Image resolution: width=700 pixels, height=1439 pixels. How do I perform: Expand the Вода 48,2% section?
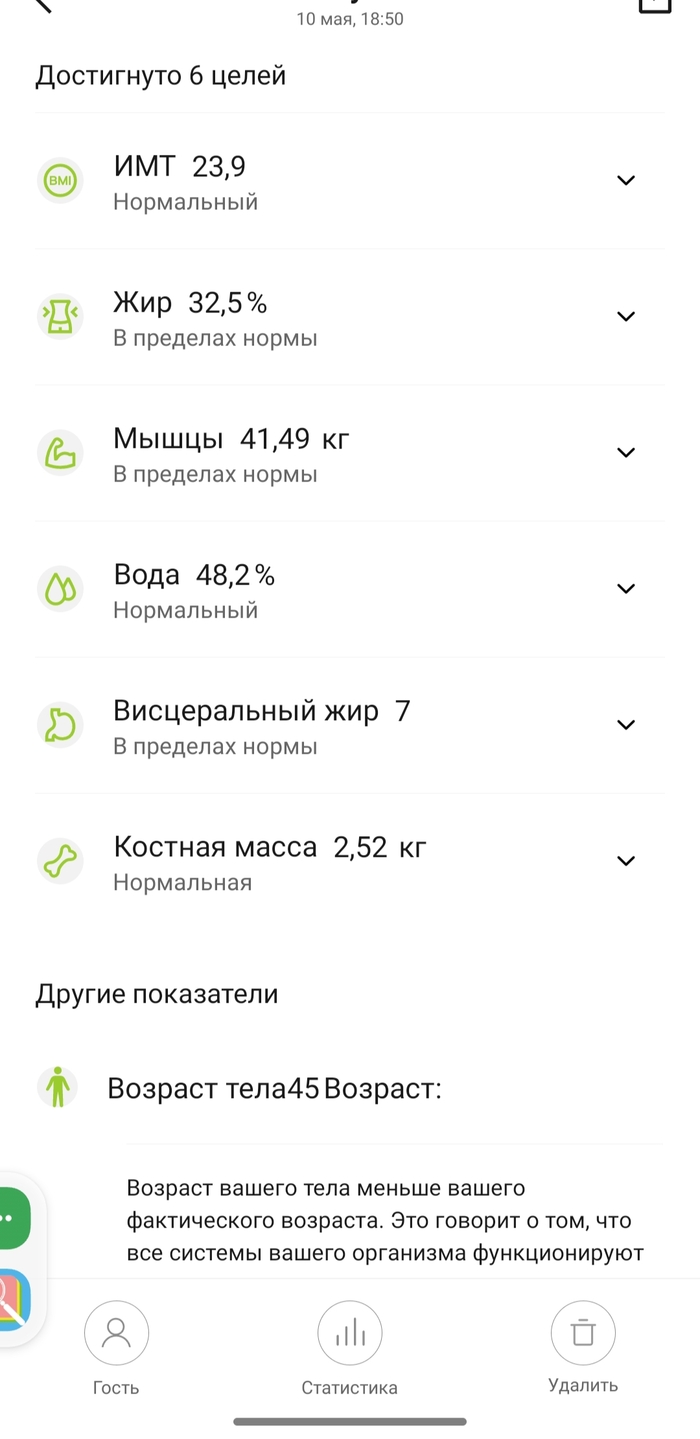tap(626, 589)
